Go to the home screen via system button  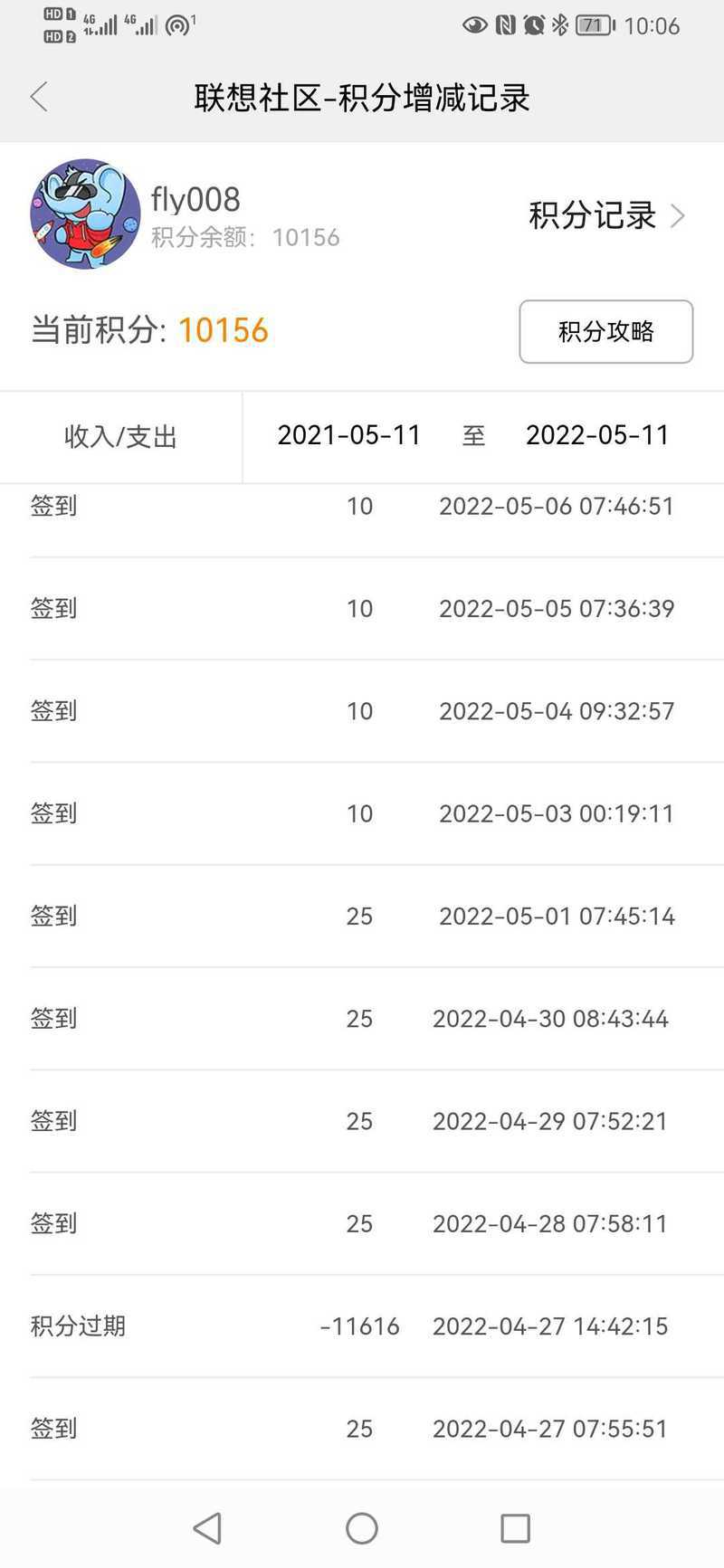pos(362,1528)
